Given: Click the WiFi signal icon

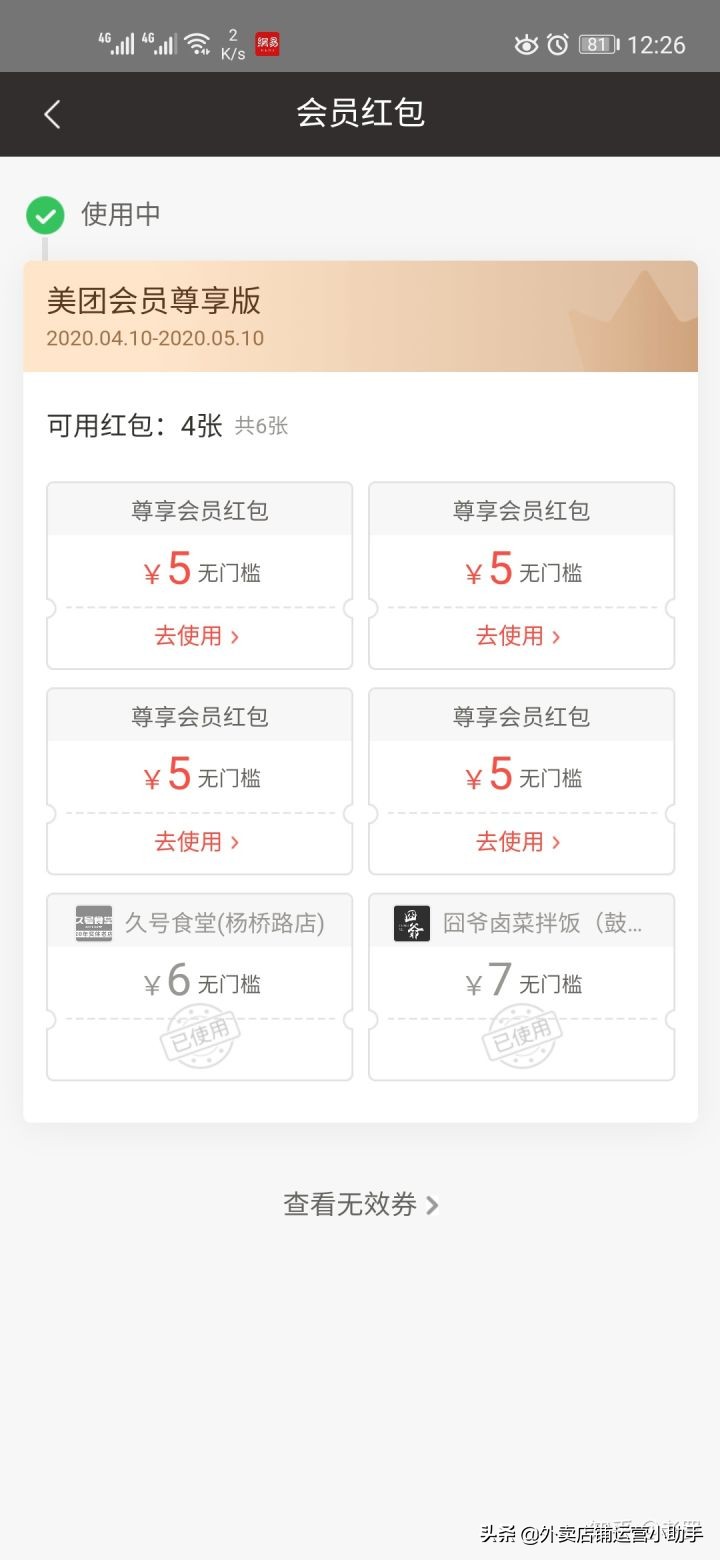Looking at the screenshot, I should coord(196,42).
